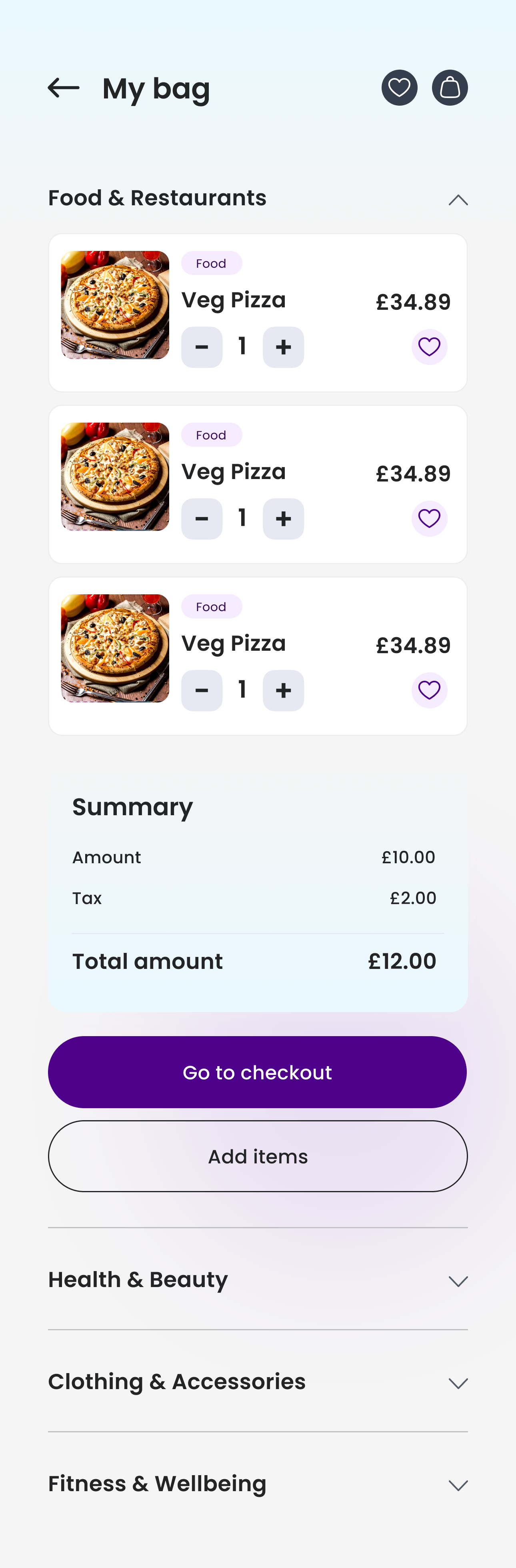Expand Clothing & Accessories
Viewport: 516px width, 1568px height.
point(458,1383)
